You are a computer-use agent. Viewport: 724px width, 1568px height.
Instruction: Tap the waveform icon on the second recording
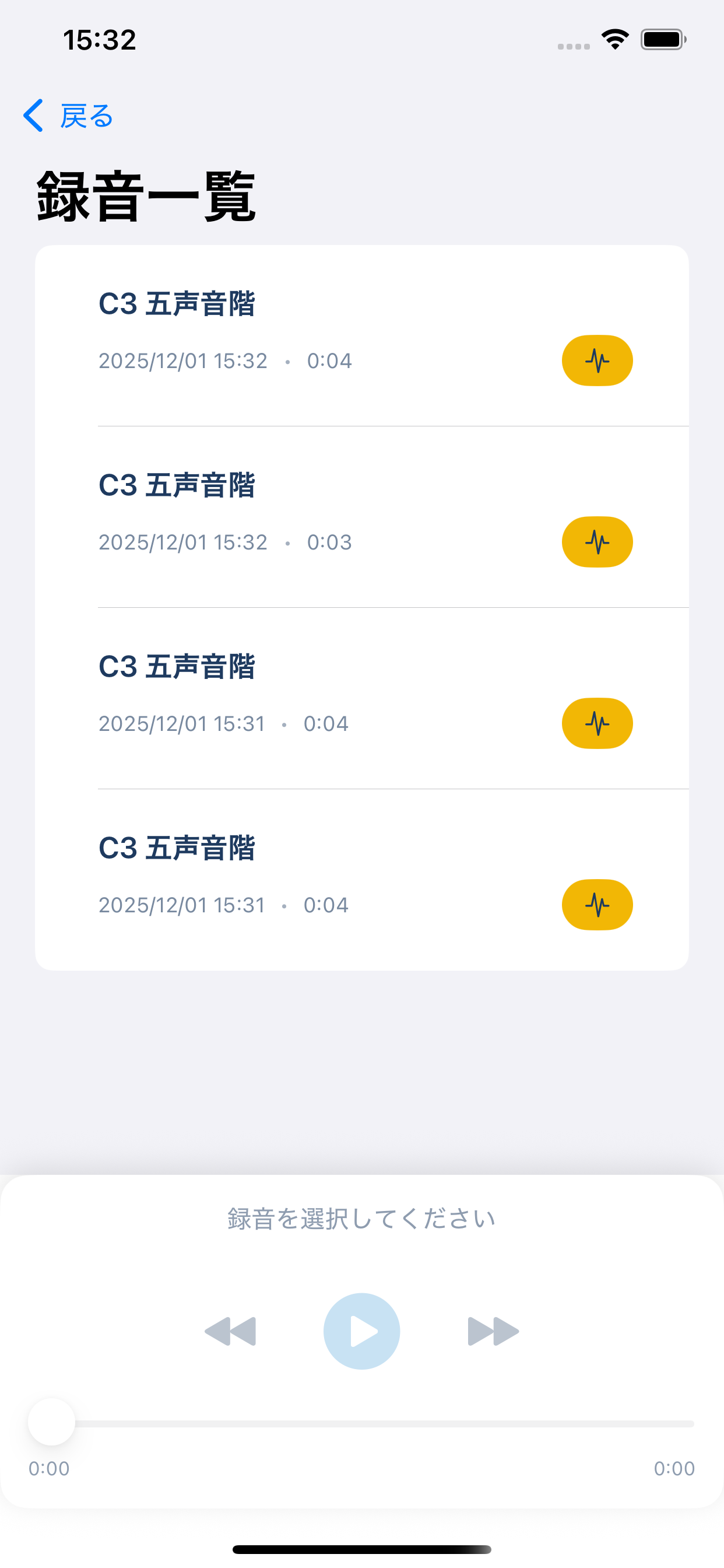point(597,541)
